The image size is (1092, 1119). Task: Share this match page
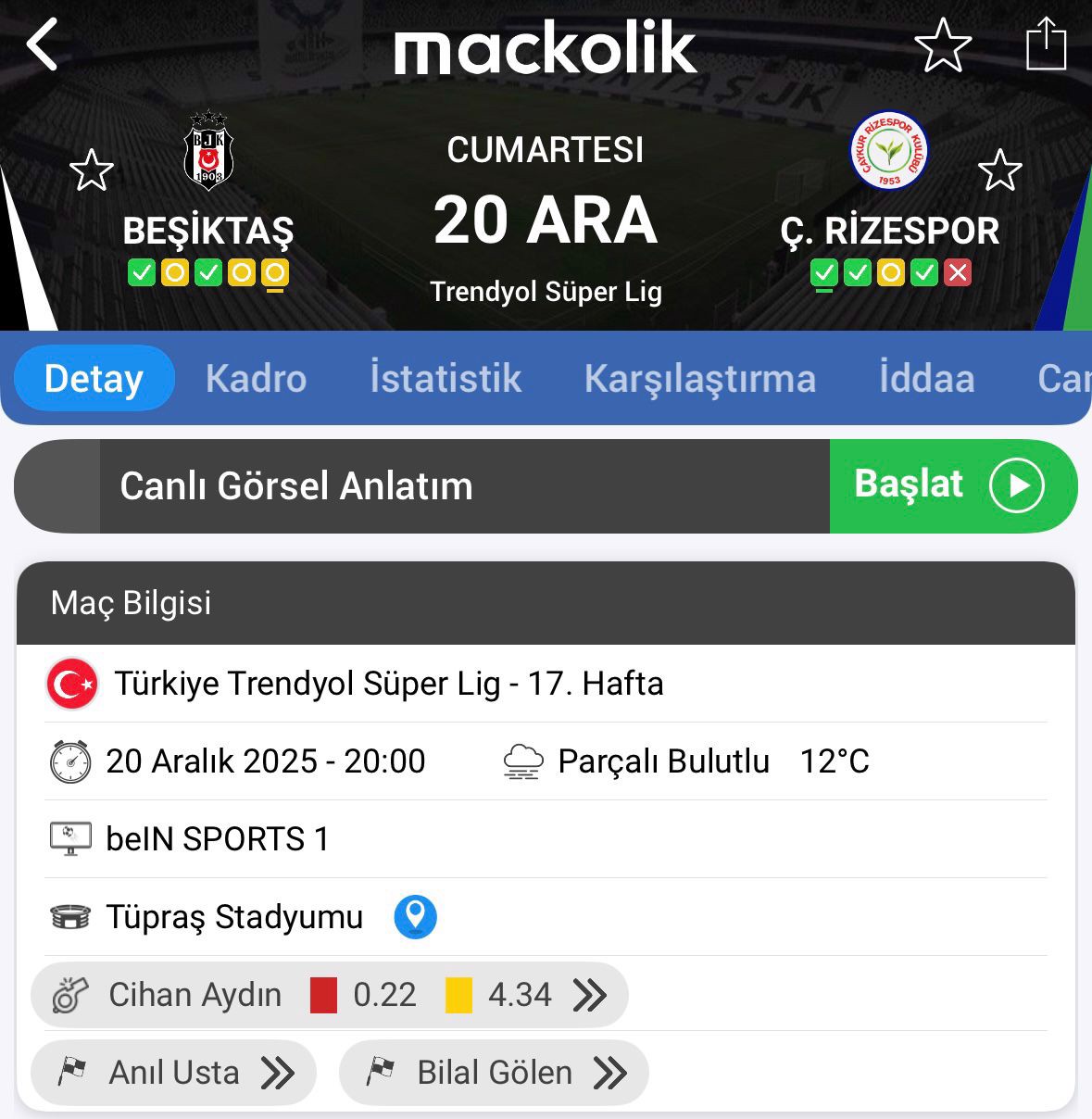1046,44
